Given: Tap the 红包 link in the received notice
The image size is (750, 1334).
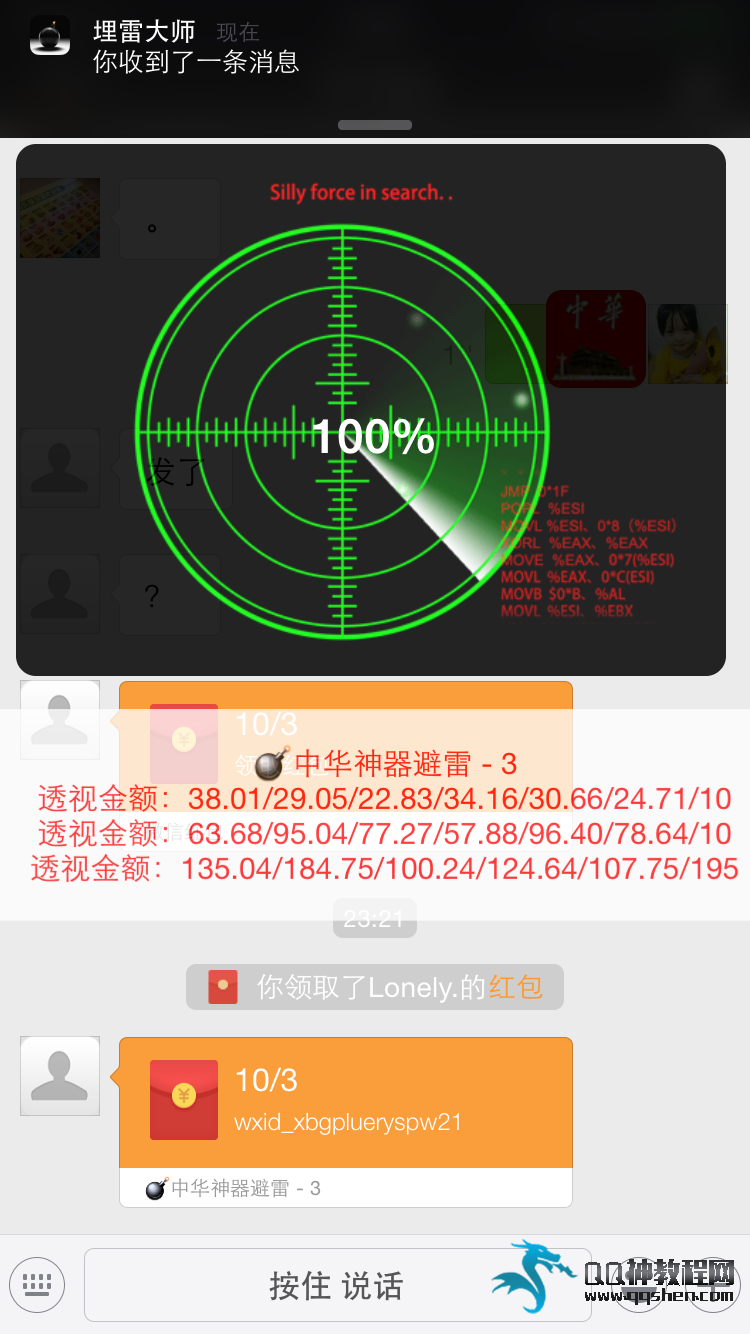Looking at the screenshot, I should point(515,988).
